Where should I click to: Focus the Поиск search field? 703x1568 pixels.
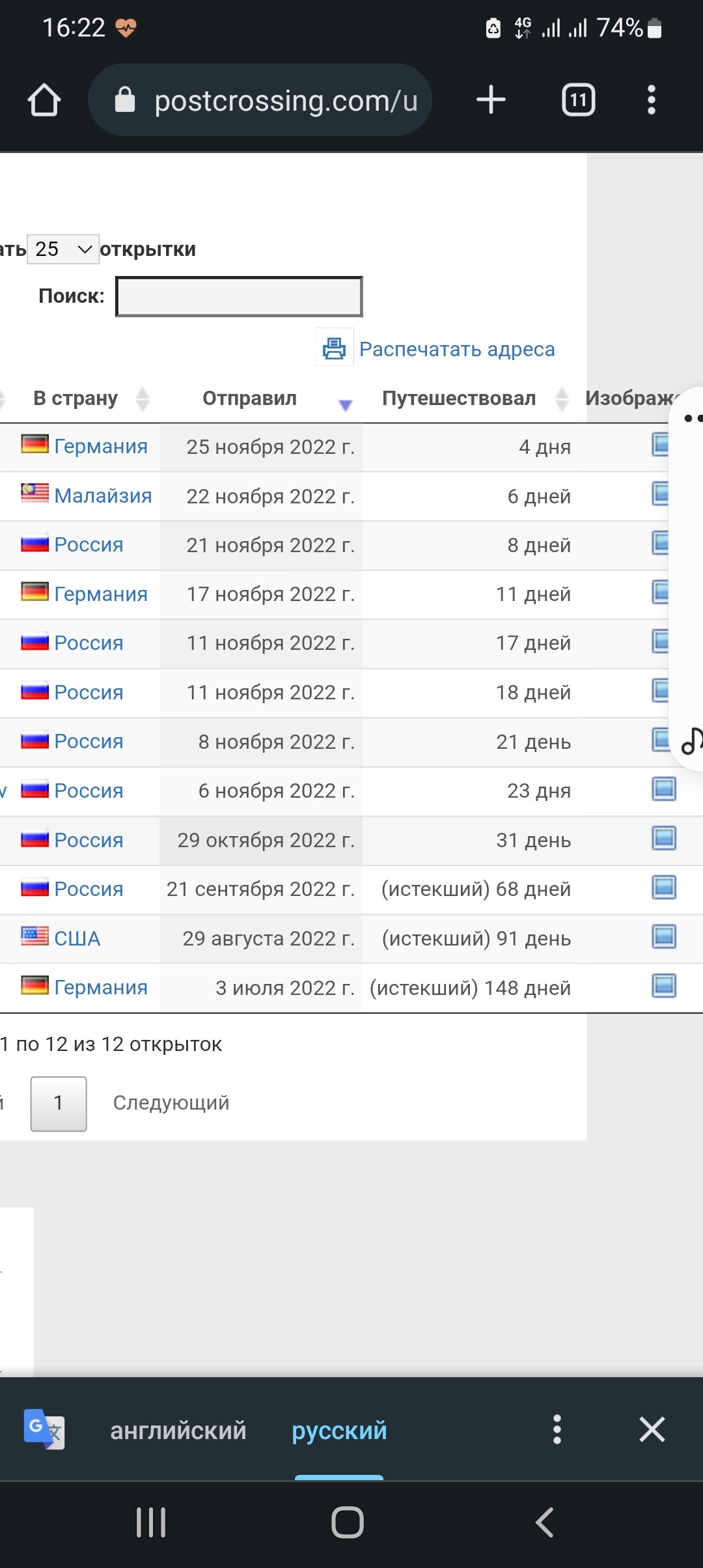click(x=239, y=297)
